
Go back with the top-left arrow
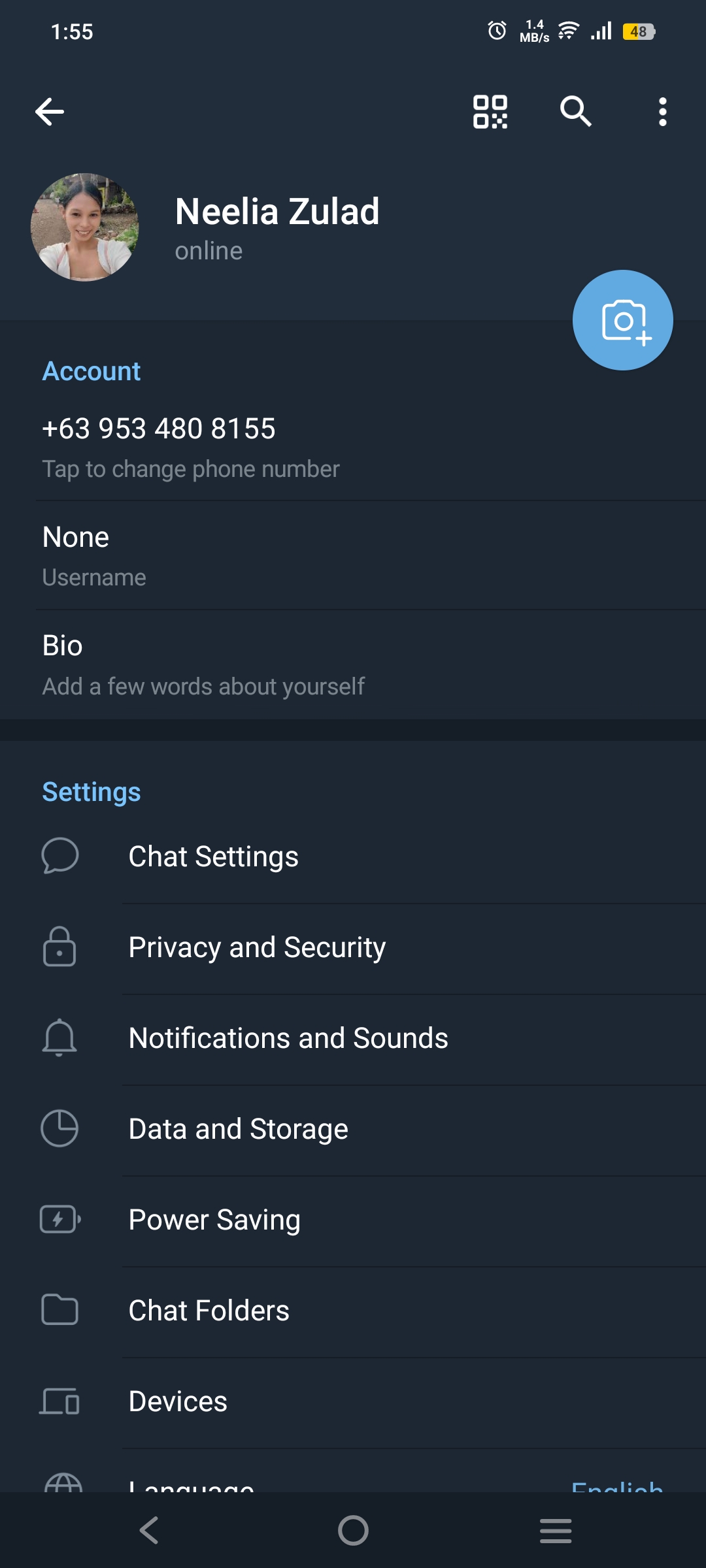pyautogui.click(x=50, y=112)
